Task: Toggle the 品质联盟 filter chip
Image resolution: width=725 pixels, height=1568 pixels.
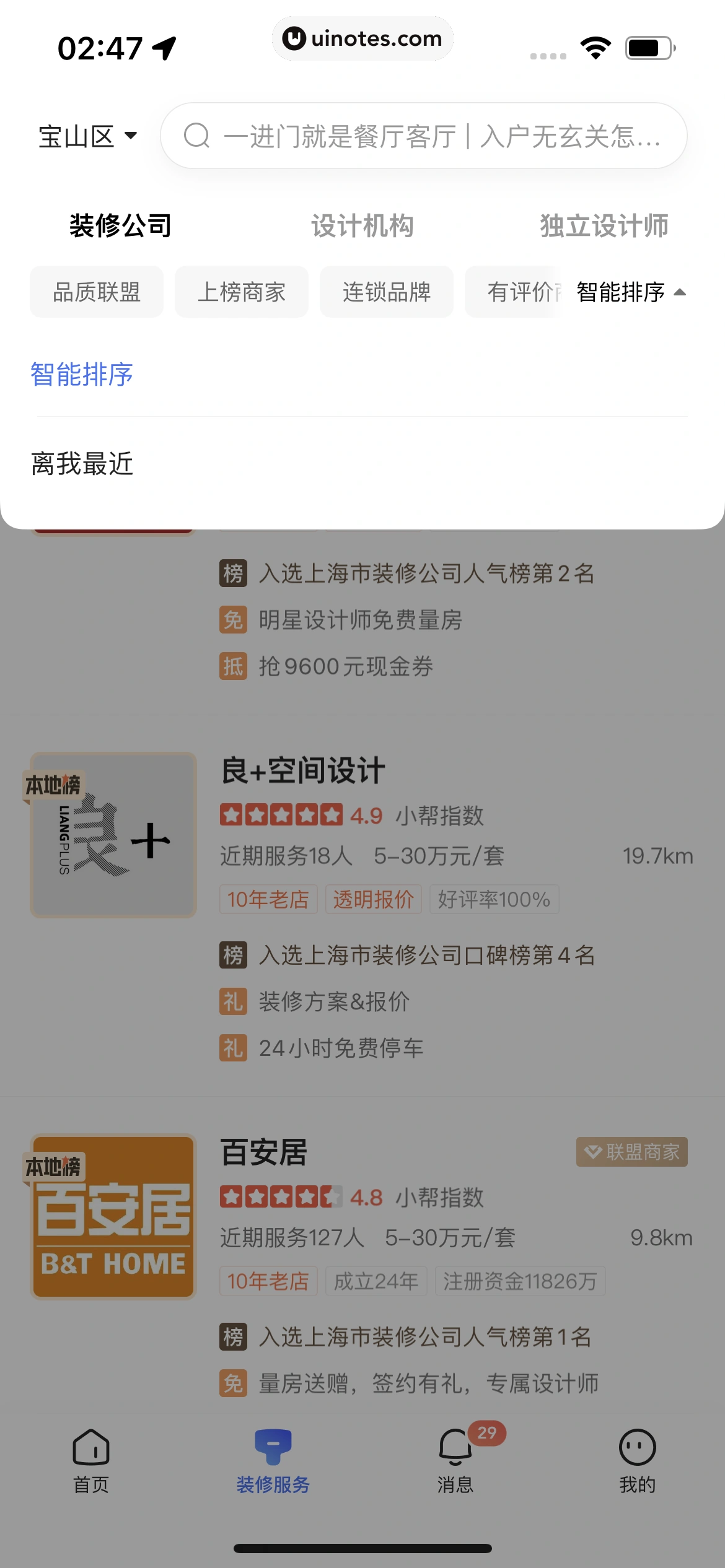Action: tap(97, 292)
